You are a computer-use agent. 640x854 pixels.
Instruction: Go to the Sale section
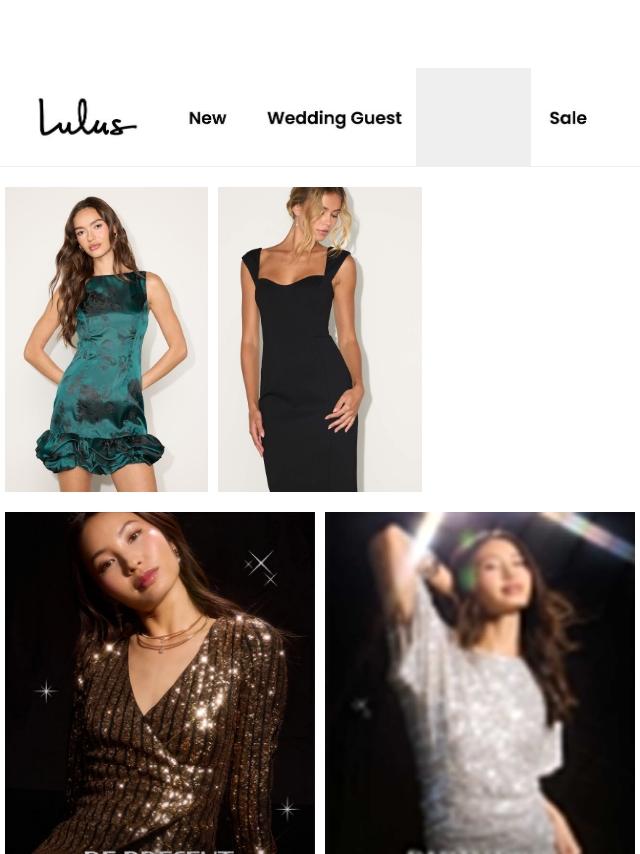[x=567, y=118]
